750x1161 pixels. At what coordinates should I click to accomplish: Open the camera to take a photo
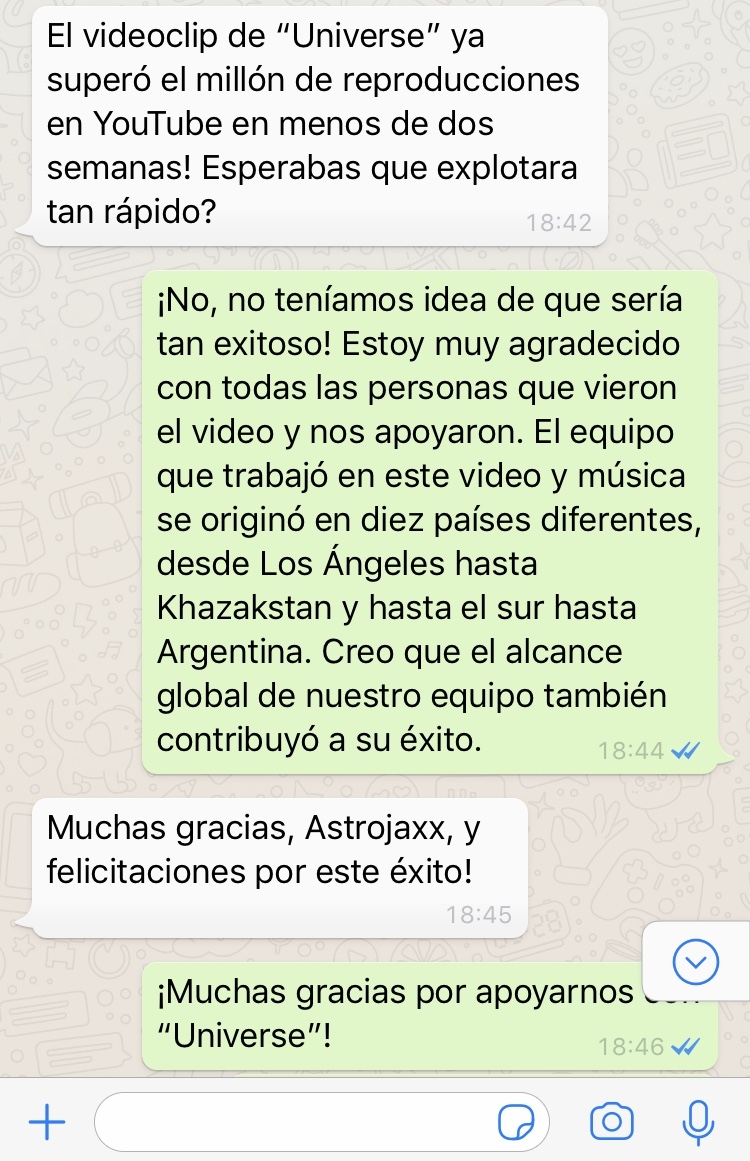pos(611,1122)
